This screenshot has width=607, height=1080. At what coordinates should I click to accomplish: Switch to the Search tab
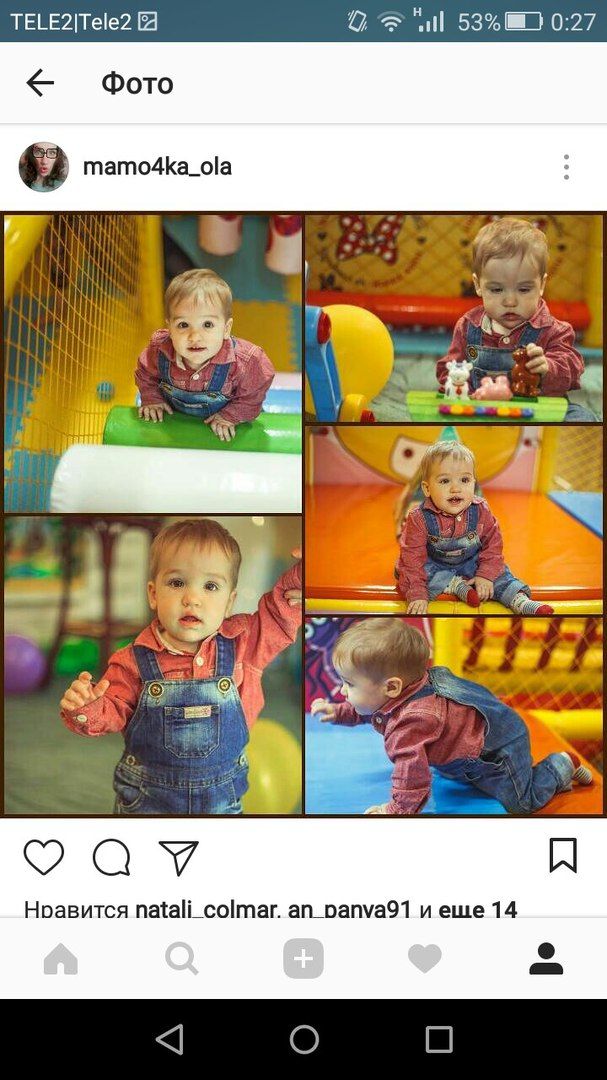coord(182,959)
